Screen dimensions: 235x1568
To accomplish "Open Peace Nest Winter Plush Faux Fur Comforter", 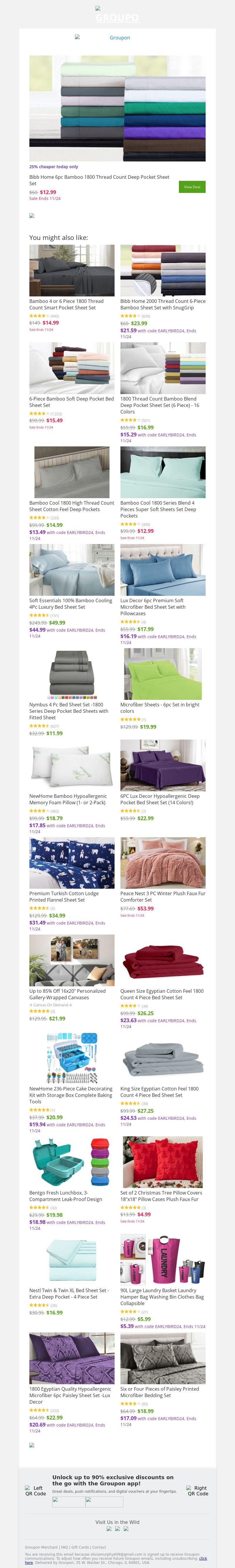I will 162,896.
